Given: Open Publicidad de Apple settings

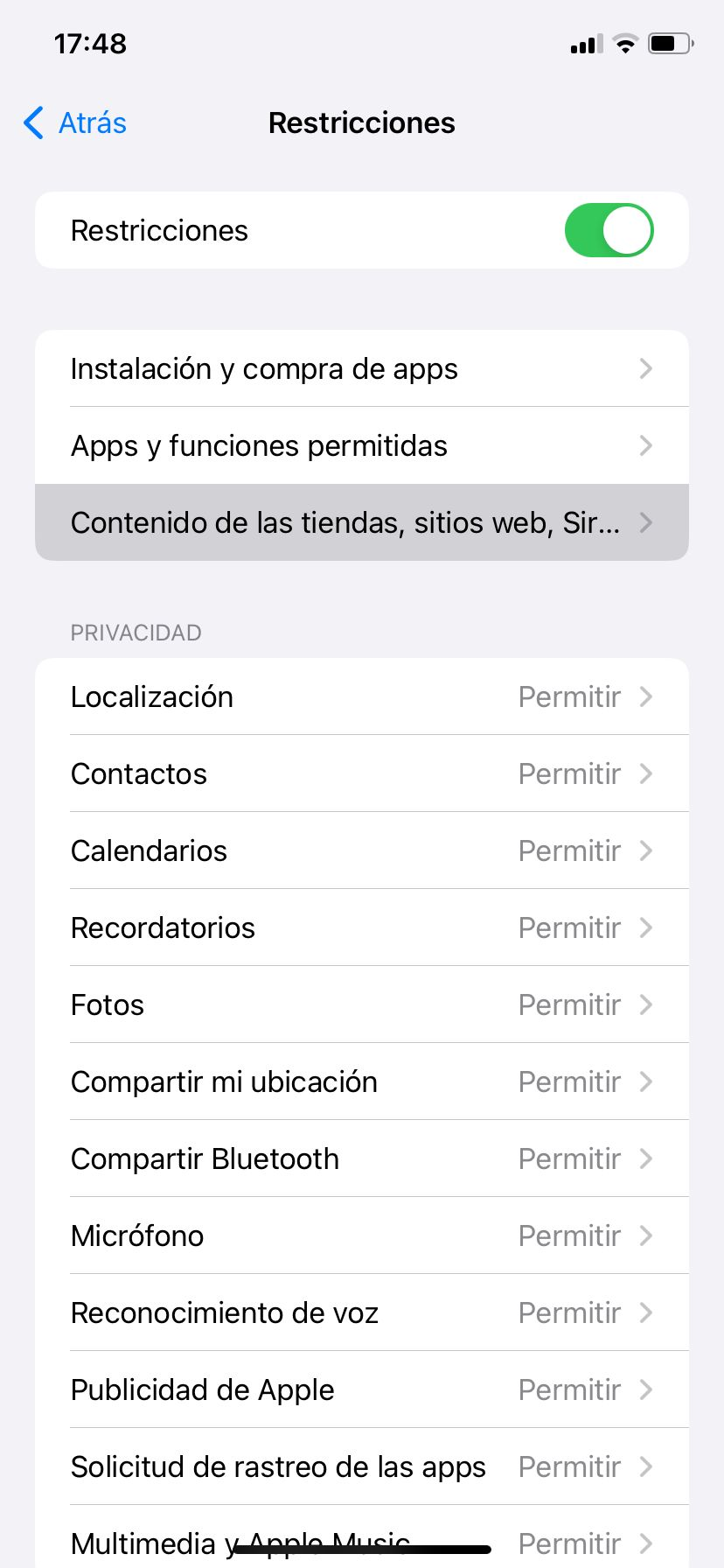Looking at the screenshot, I should pyautogui.click(x=361, y=1390).
